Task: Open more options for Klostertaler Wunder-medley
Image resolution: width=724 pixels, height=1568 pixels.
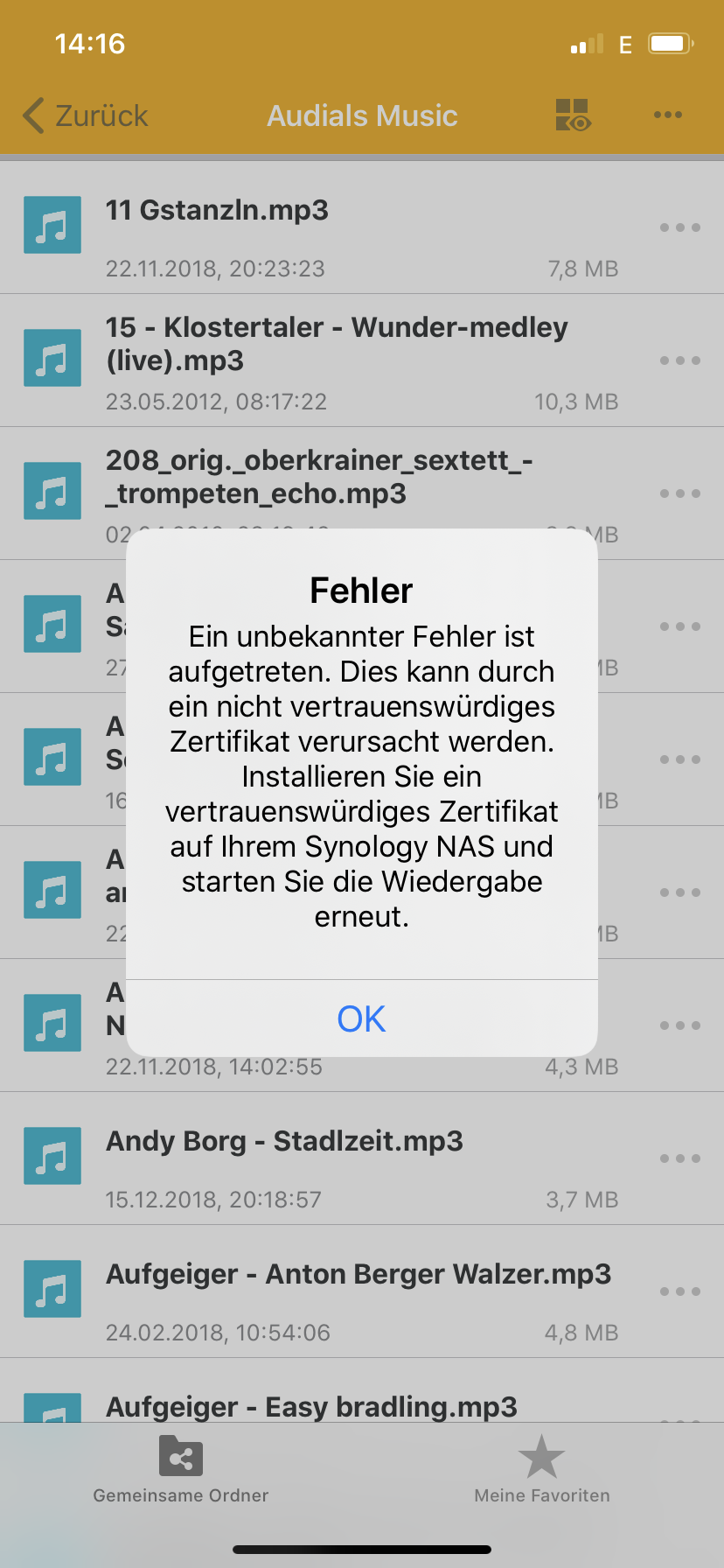Action: point(680,360)
